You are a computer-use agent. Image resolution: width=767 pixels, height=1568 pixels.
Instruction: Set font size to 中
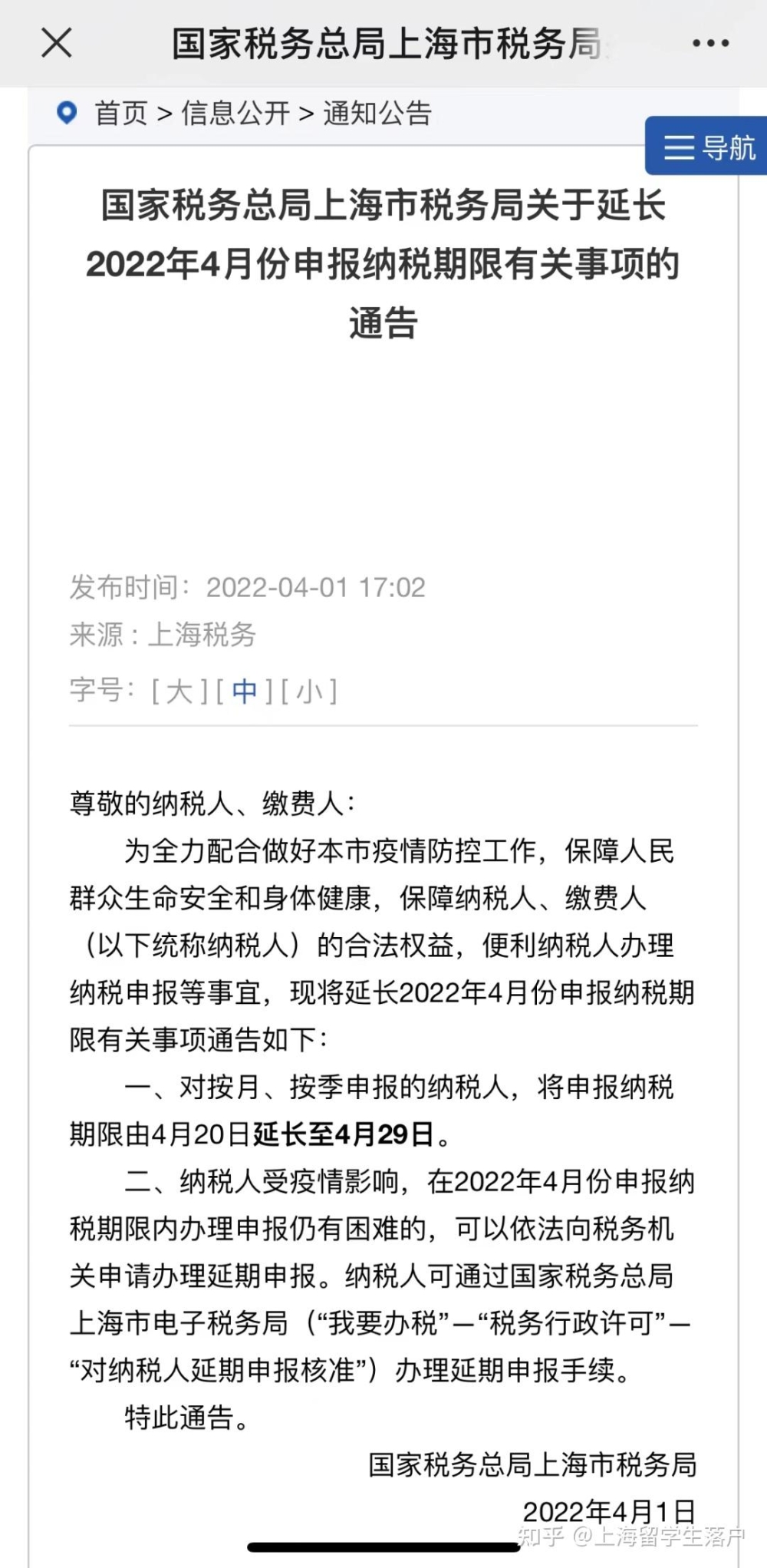point(245,692)
